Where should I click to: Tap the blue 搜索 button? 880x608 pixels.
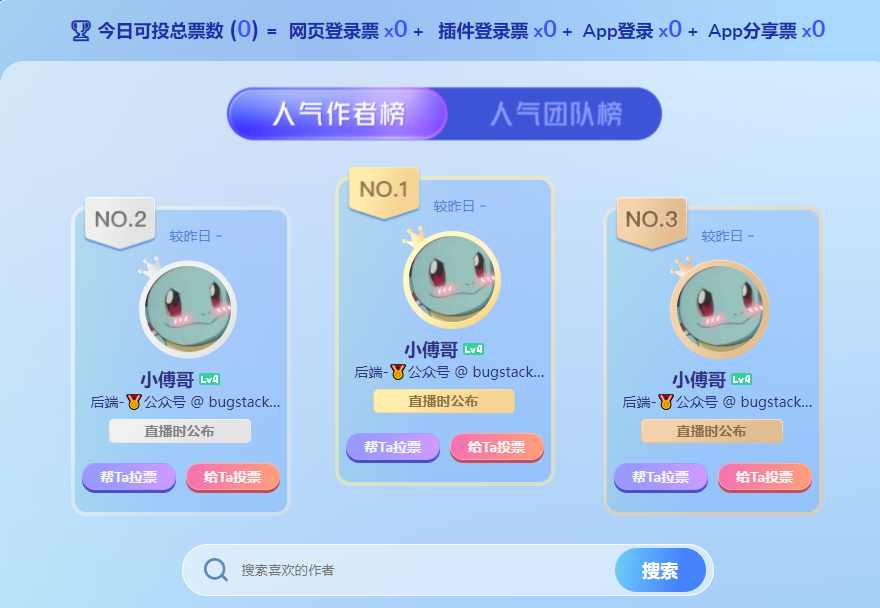[x=660, y=570]
